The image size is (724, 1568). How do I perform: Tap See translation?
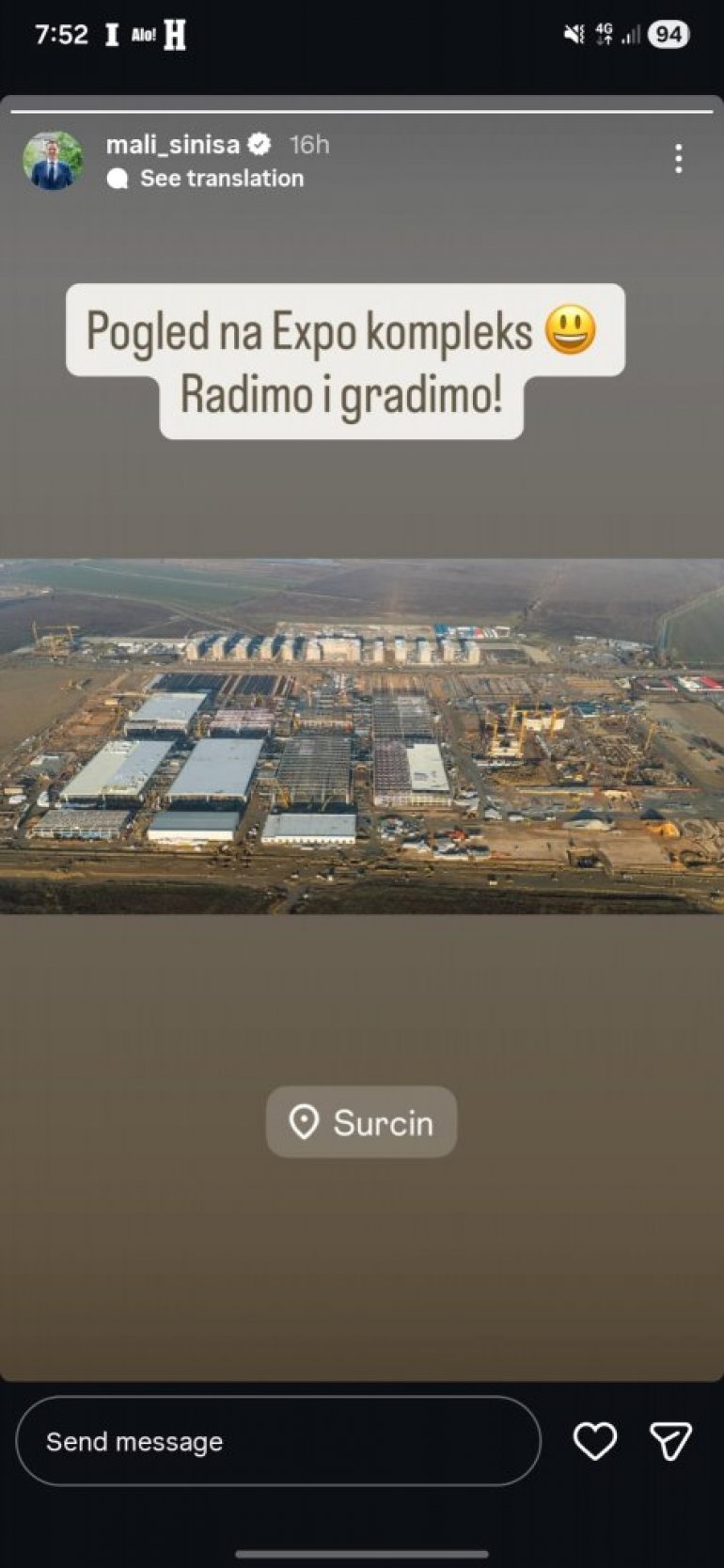point(221,179)
